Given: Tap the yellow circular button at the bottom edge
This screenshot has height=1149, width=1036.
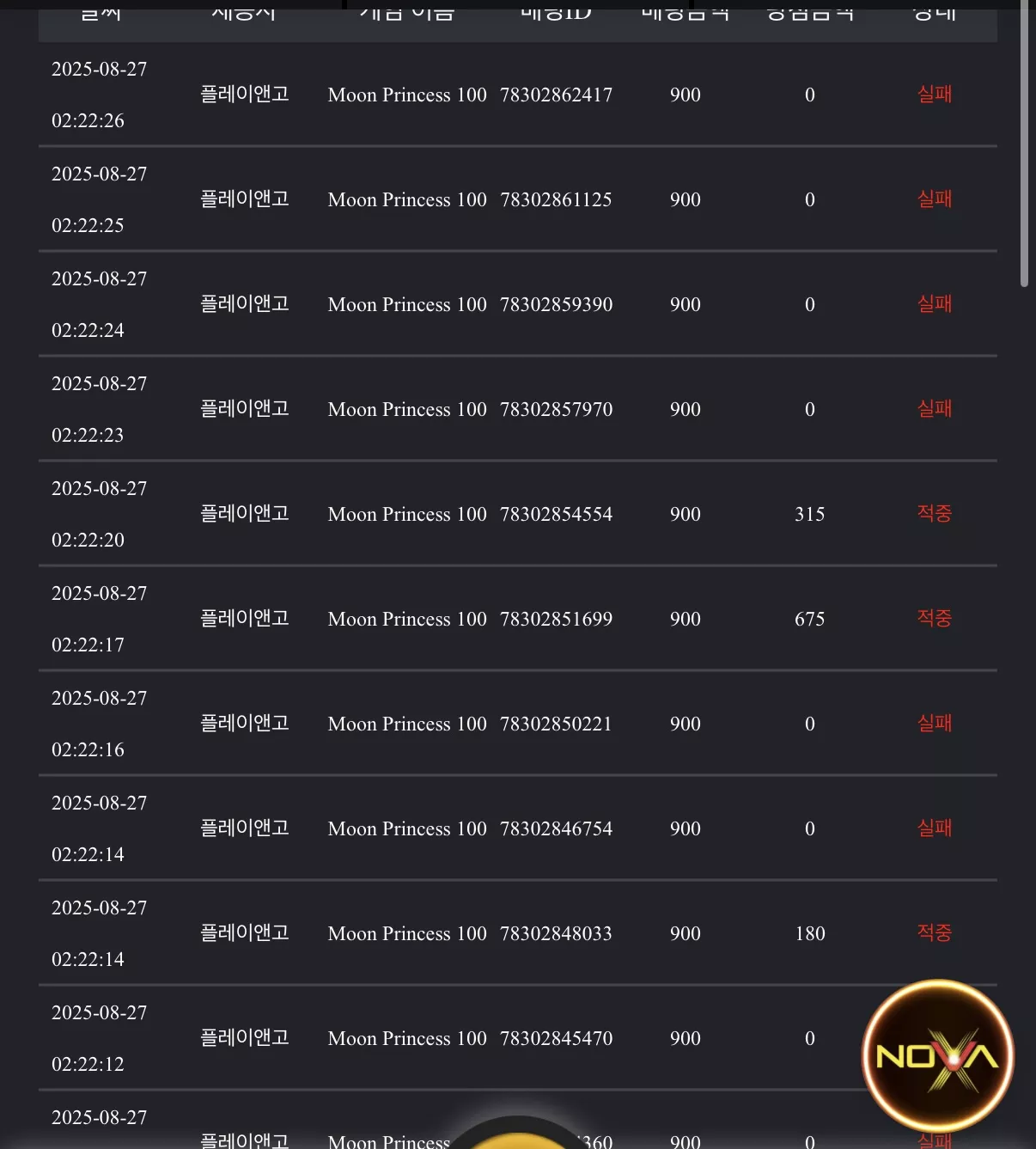Looking at the screenshot, I should [518, 1135].
